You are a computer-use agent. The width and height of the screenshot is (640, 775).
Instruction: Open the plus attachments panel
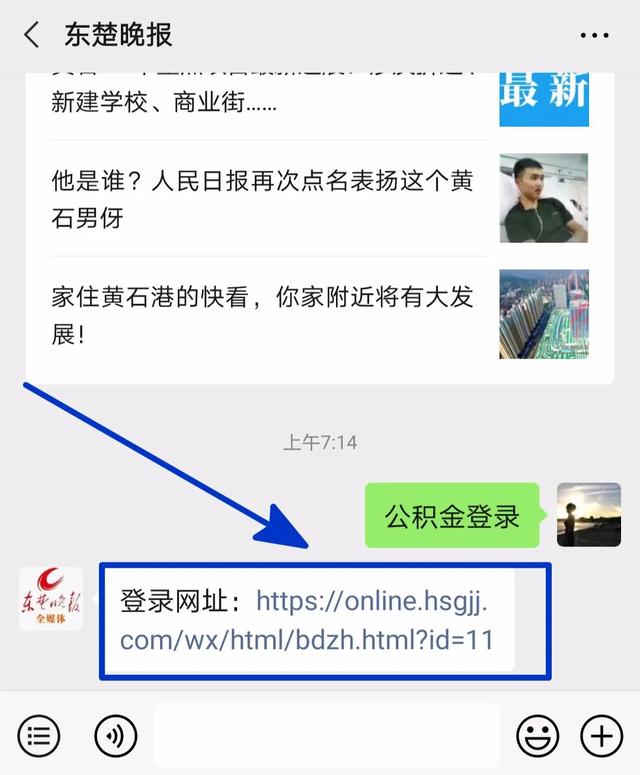point(601,737)
